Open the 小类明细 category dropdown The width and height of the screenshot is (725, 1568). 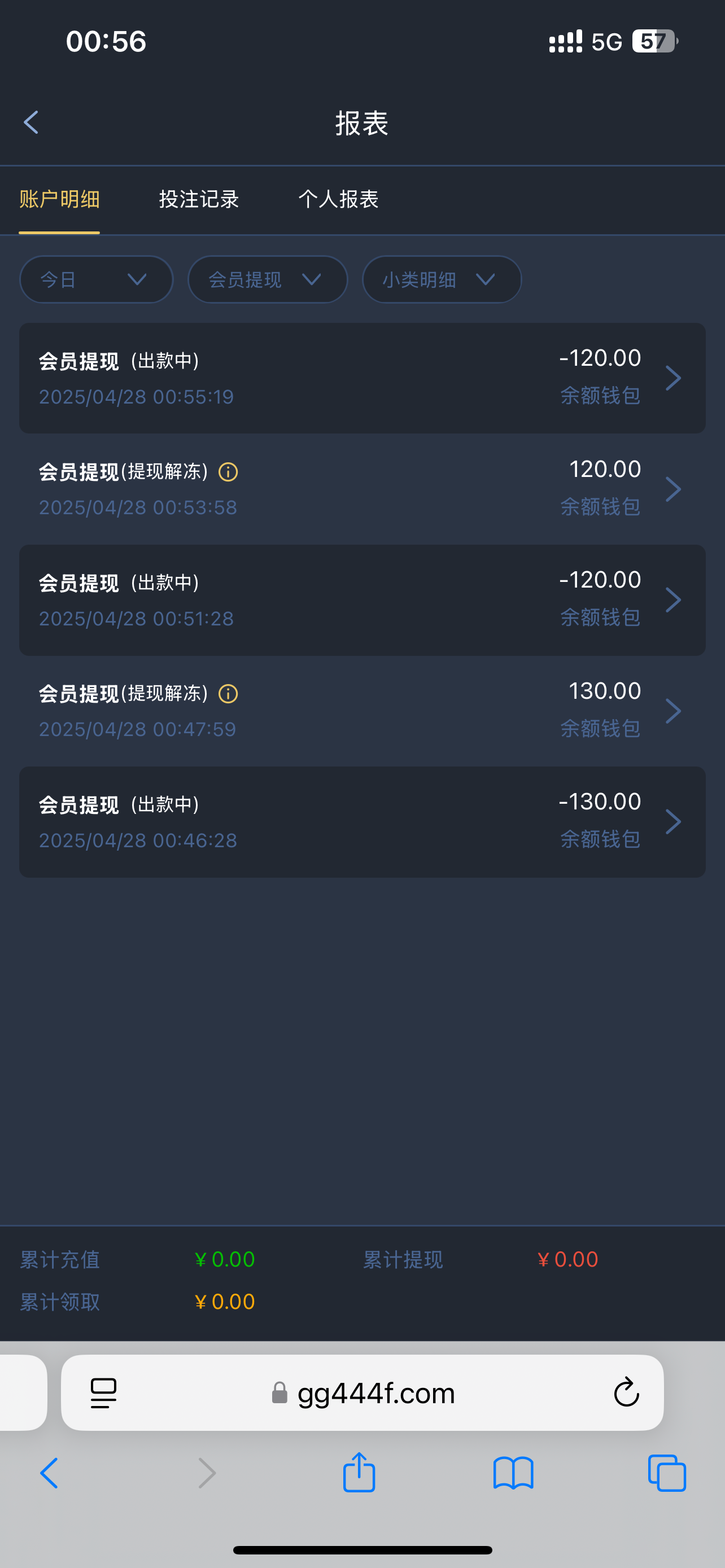point(442,279)
